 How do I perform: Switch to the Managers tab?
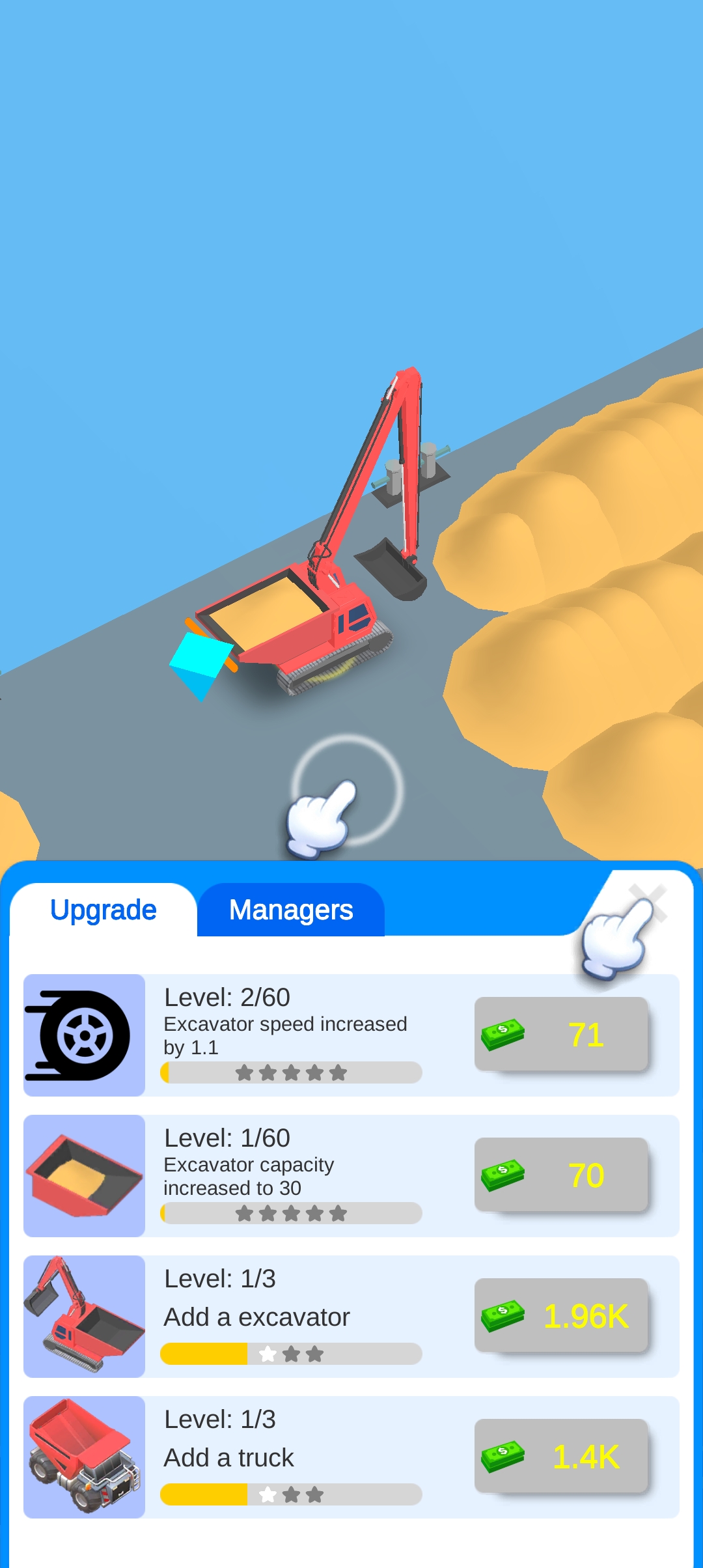[x=290, y=910]
